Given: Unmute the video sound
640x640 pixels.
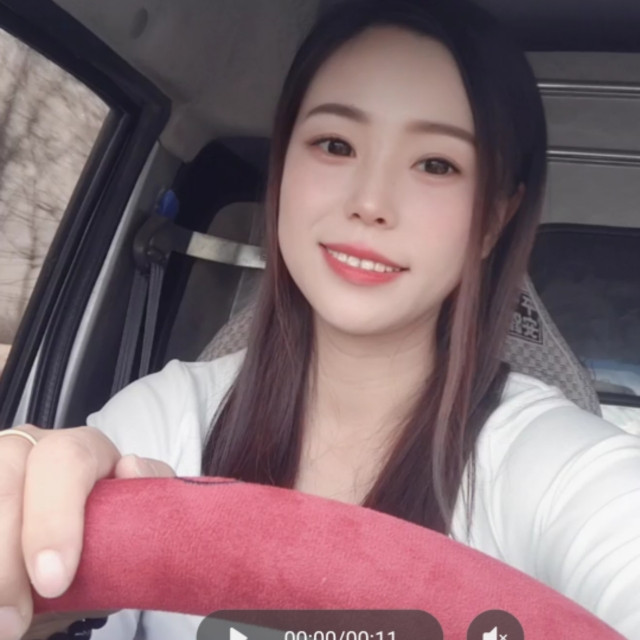Looking at the screenshot, I should 495,631.
